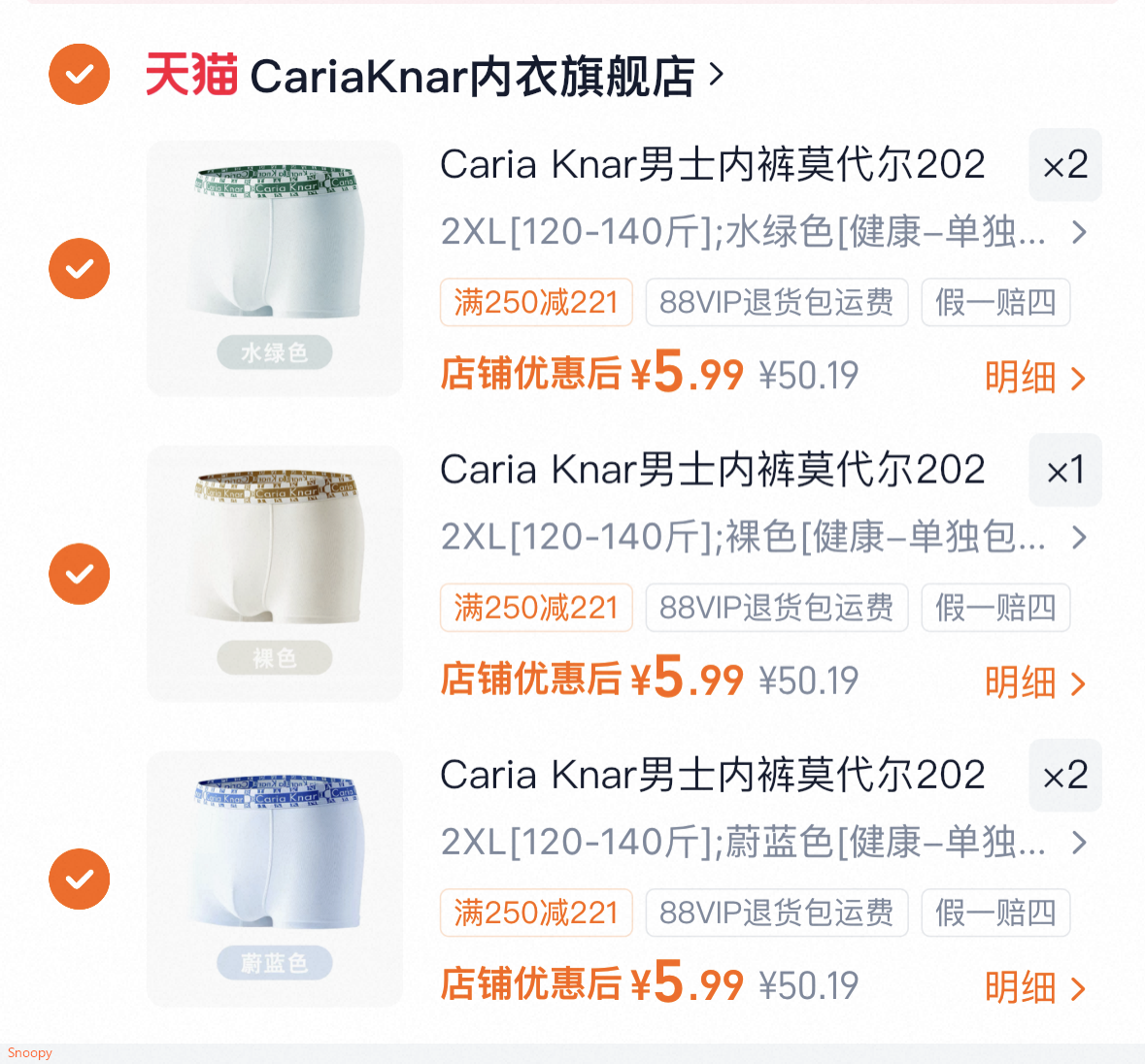Tap the 满250减221 coupon tag on 水绿色
This screenshot has width=1145, height=1064.
coord(536,302)
